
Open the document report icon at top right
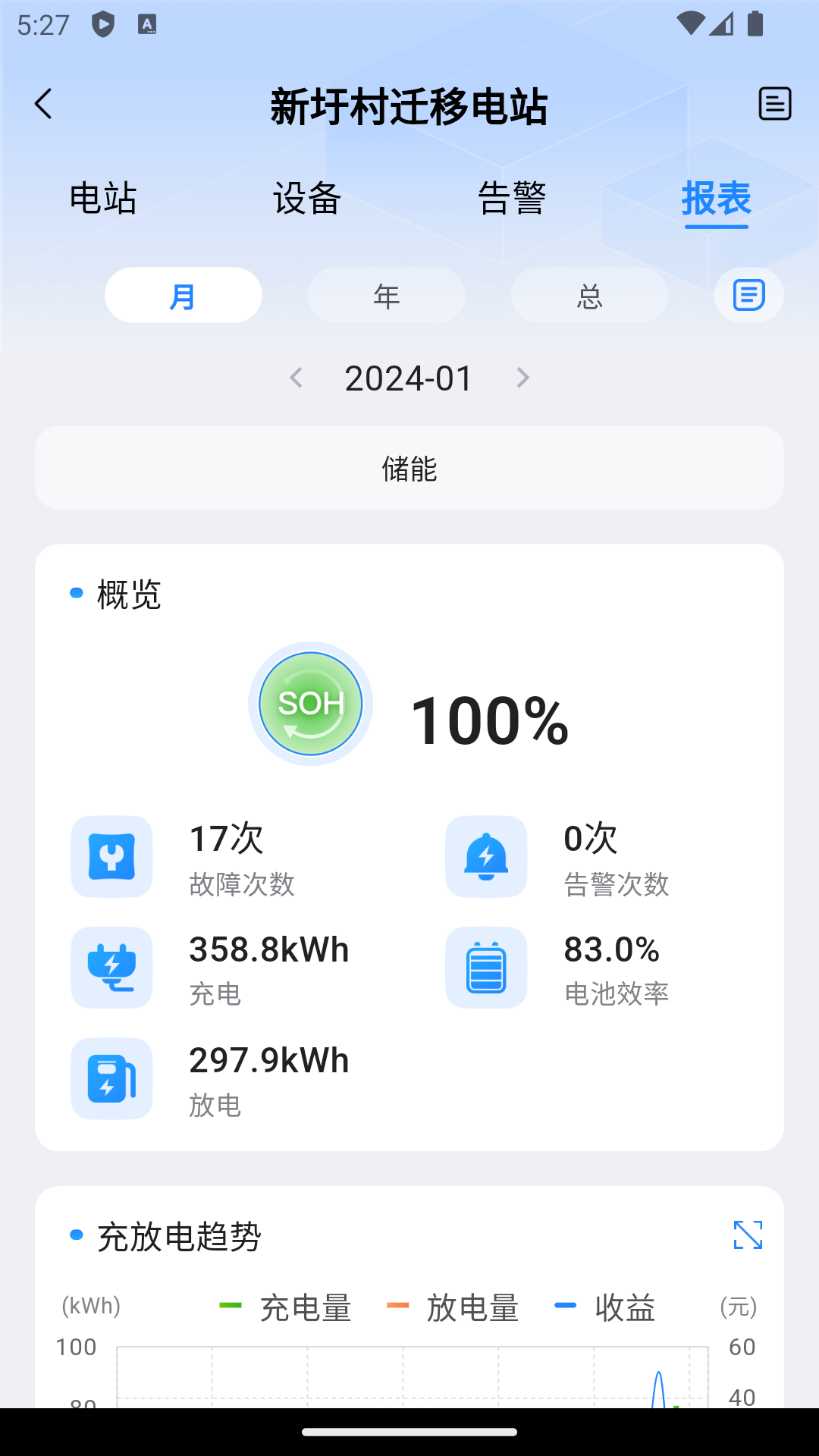(774, 104)
